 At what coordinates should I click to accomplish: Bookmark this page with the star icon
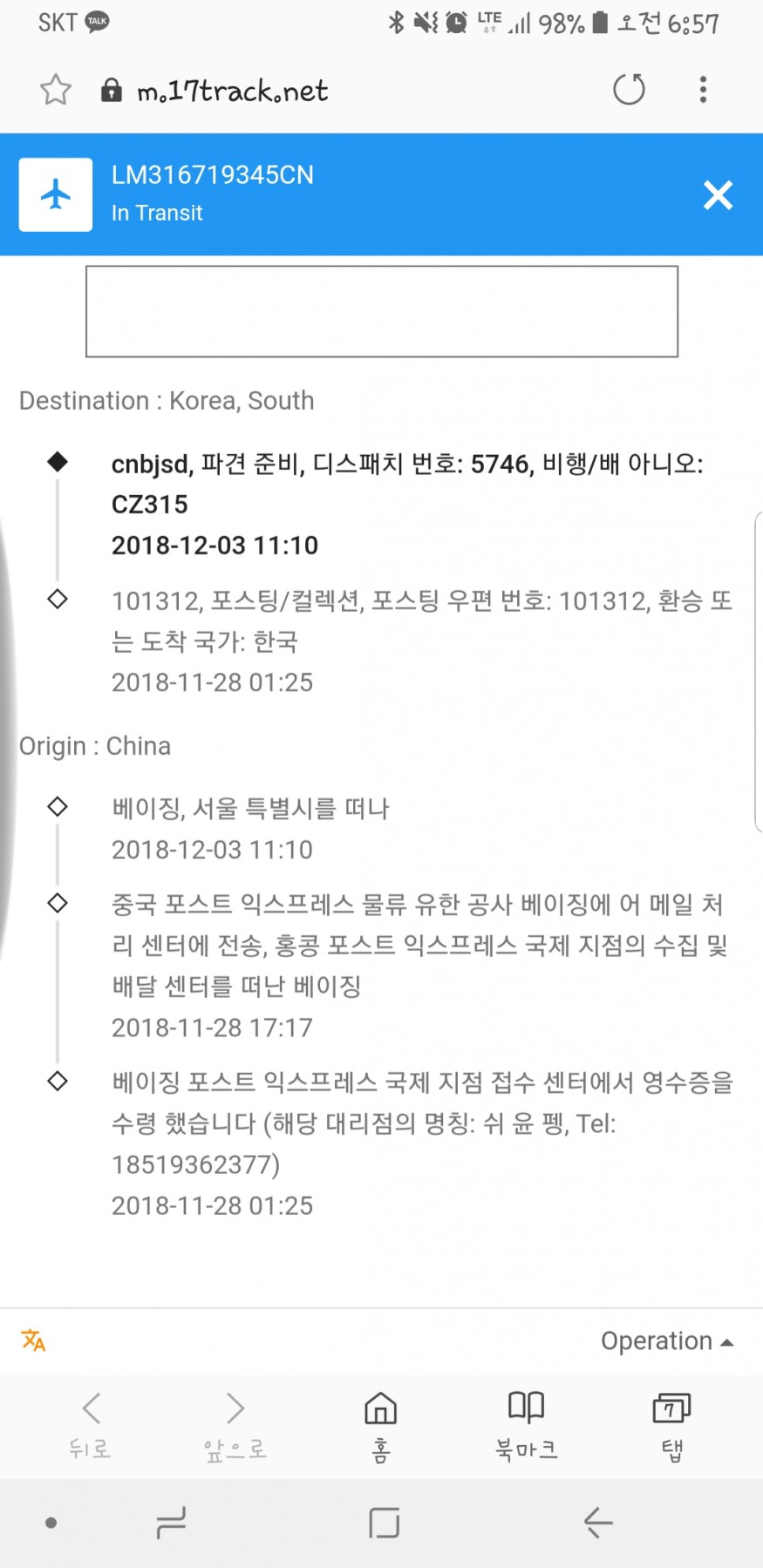(56, 90)
